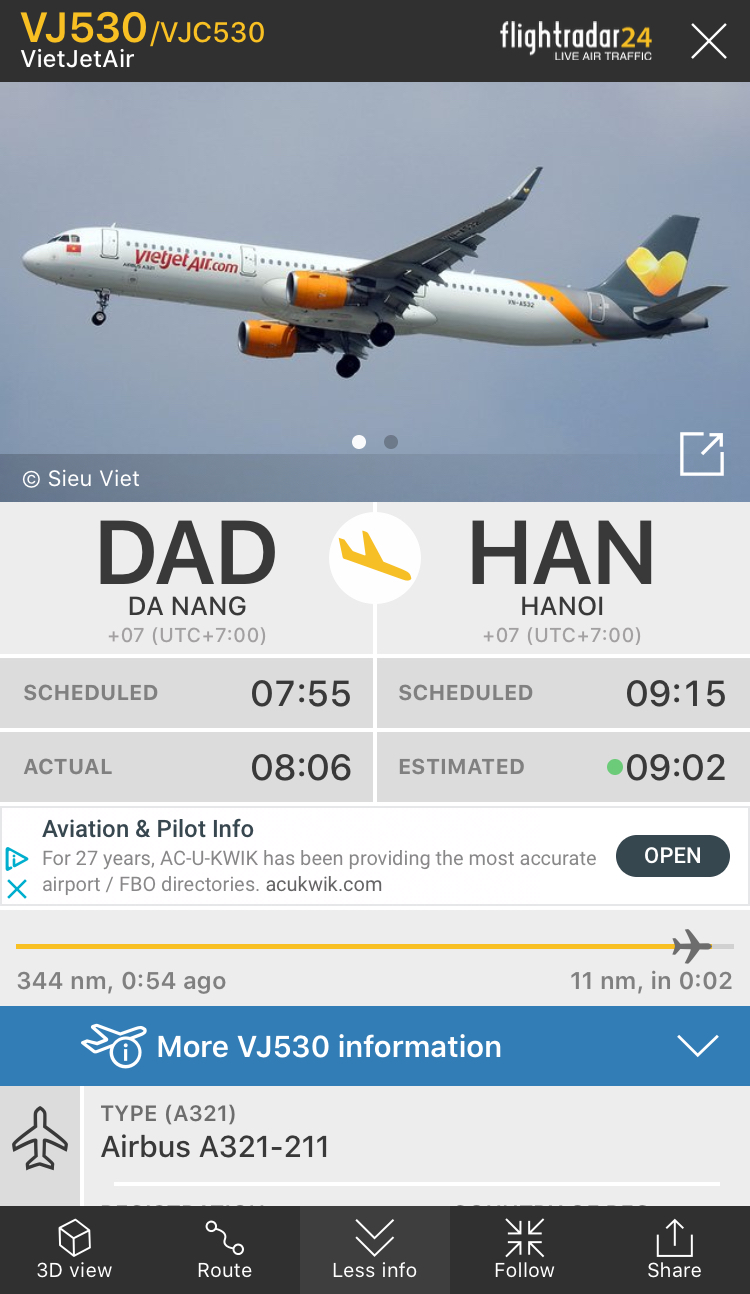Dismiss the ad with the X icon

coord(17,888)
